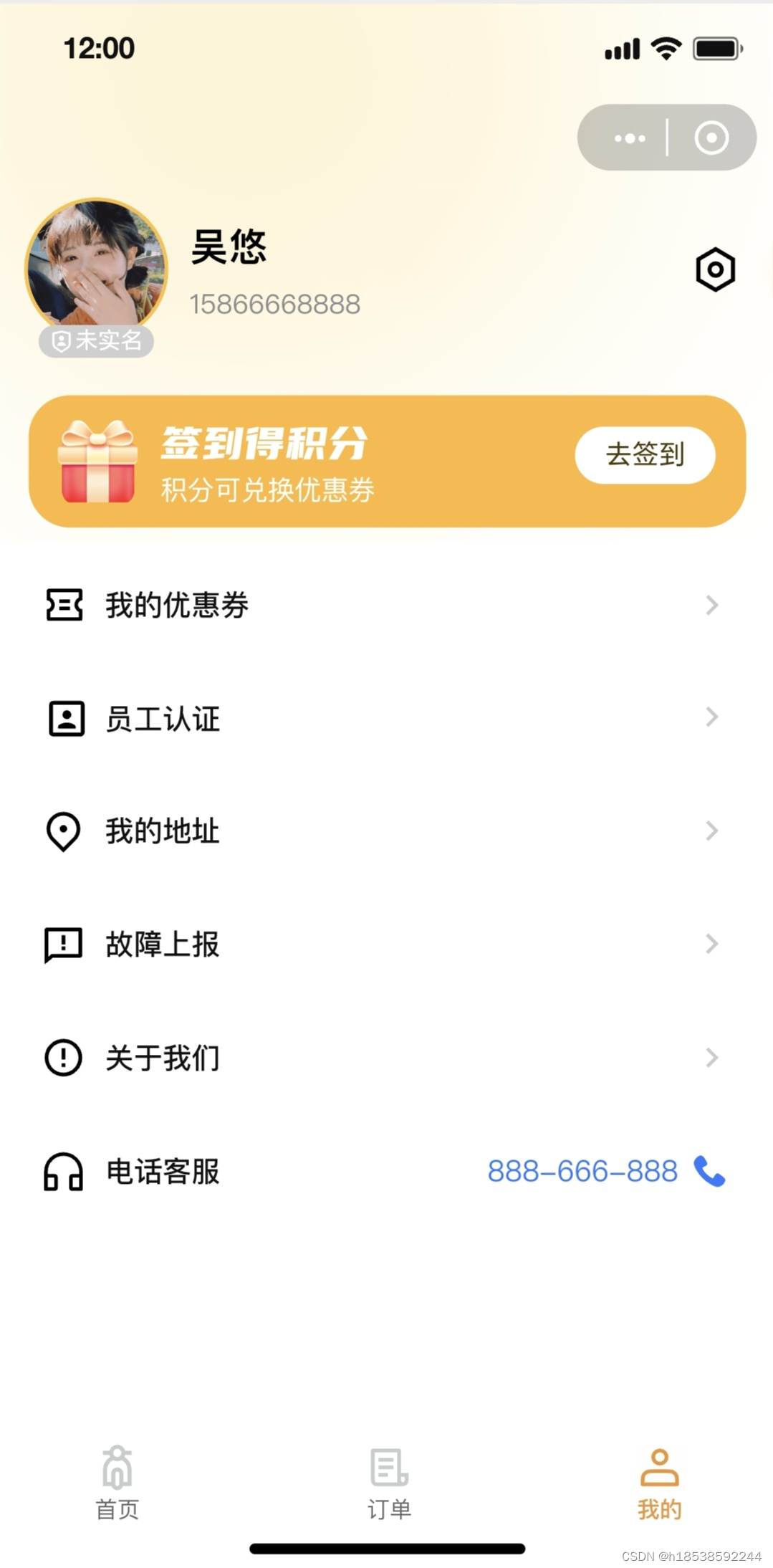Close the mini program with the circle button
Viewport: 773px width, 1568px height.
[711, 138]
